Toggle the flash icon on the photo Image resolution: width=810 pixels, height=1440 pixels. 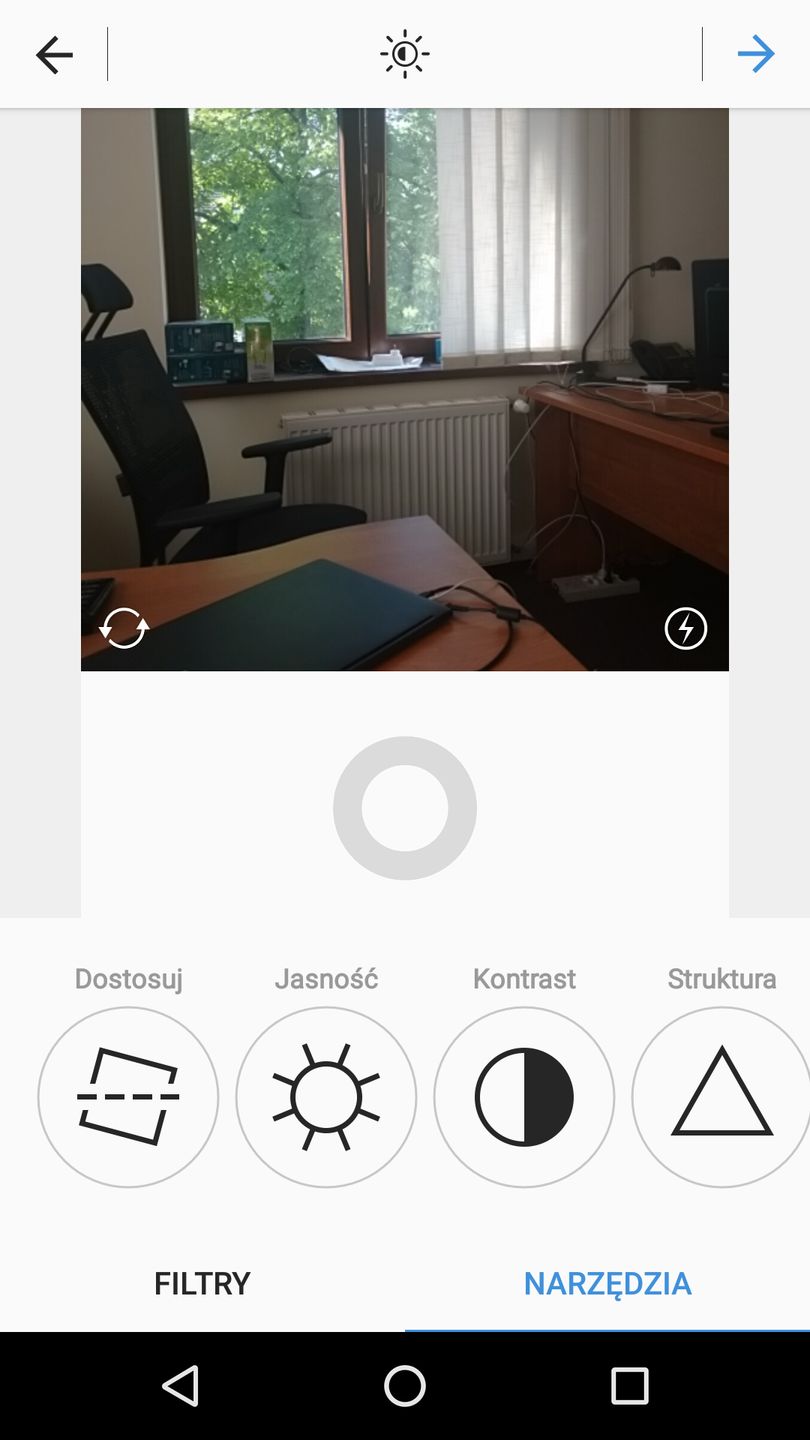[685, 629]
